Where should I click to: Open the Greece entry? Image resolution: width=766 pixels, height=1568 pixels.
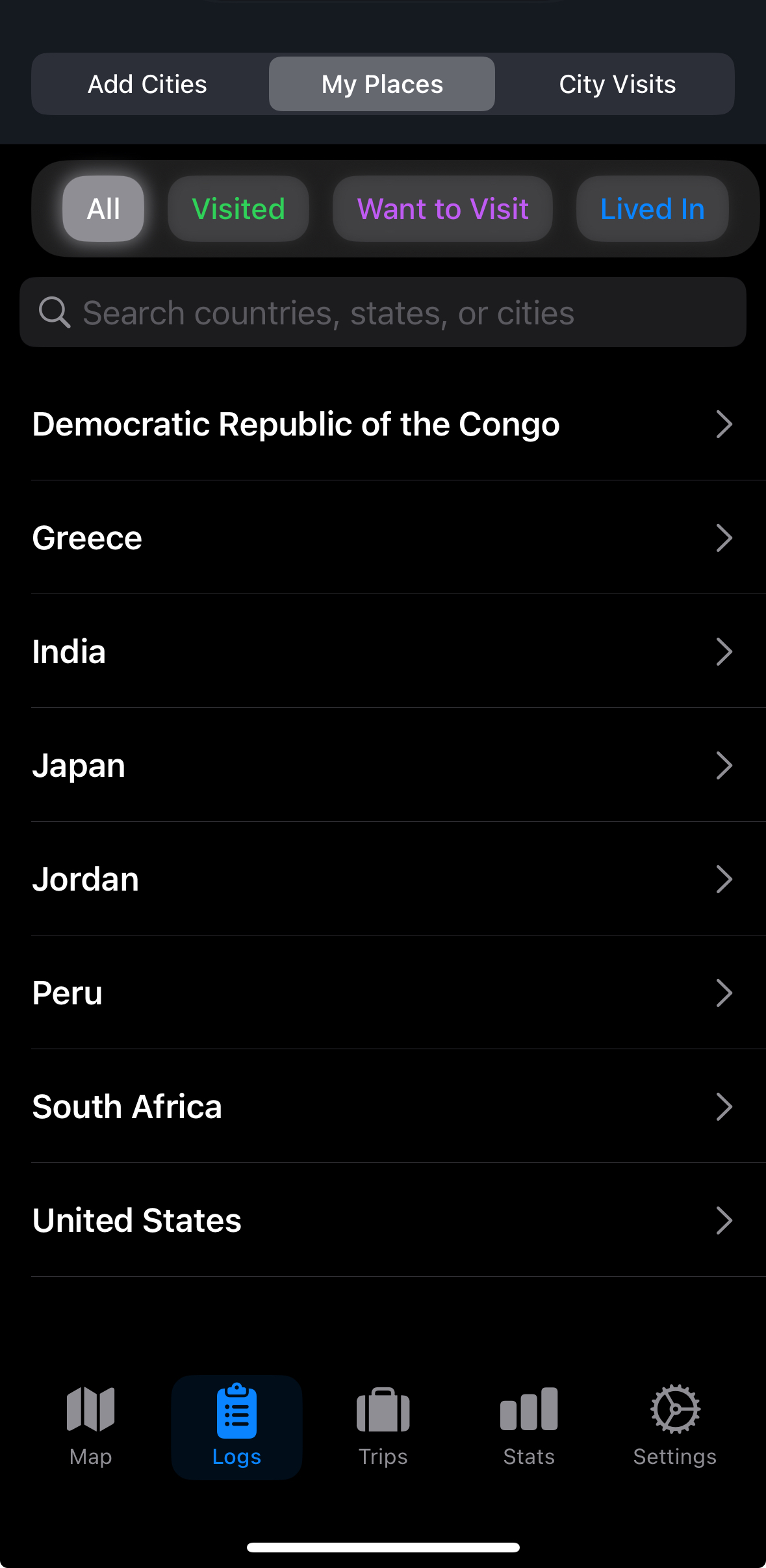tap(383, 538)
